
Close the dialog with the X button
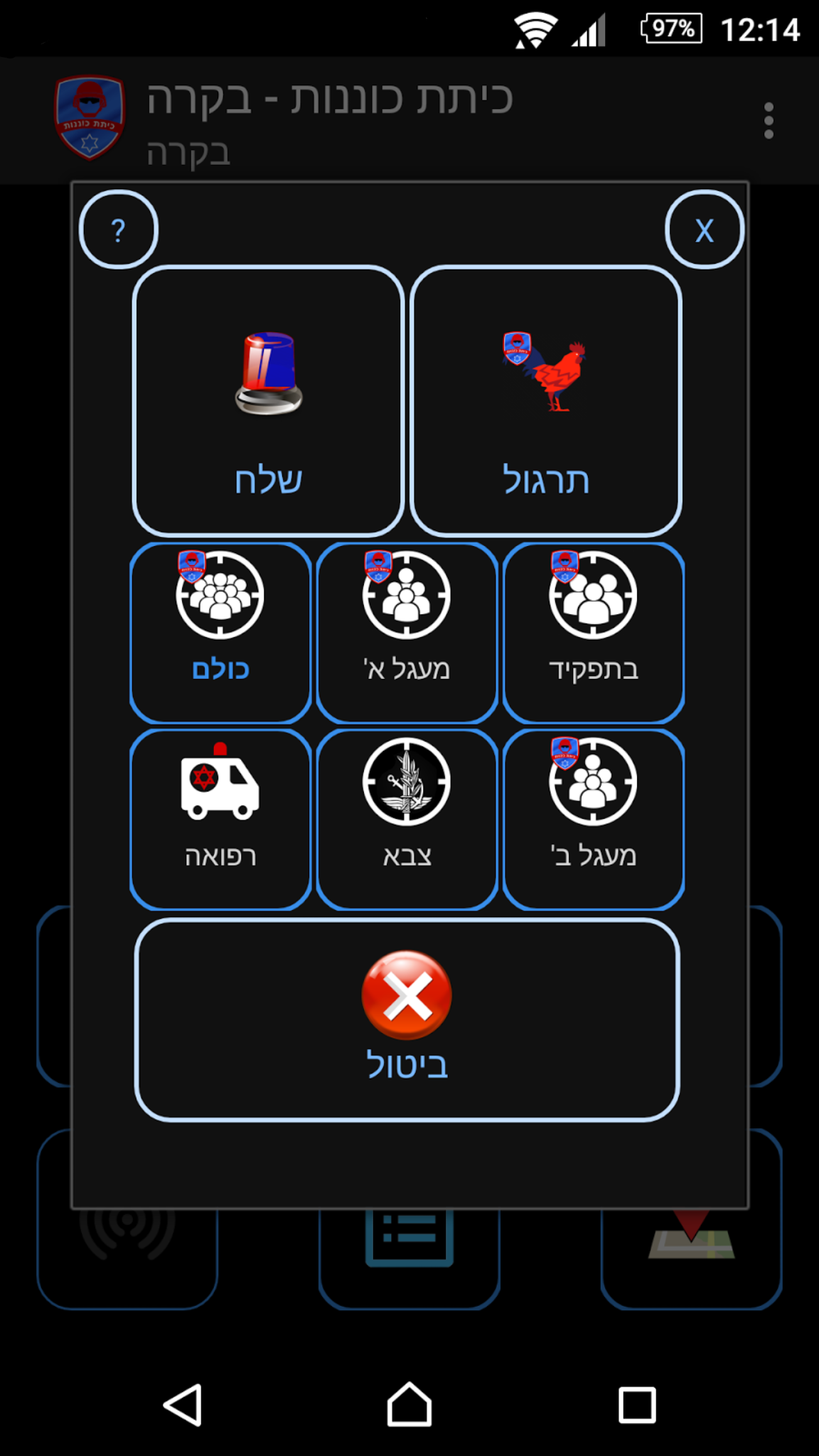coord(704,230)
